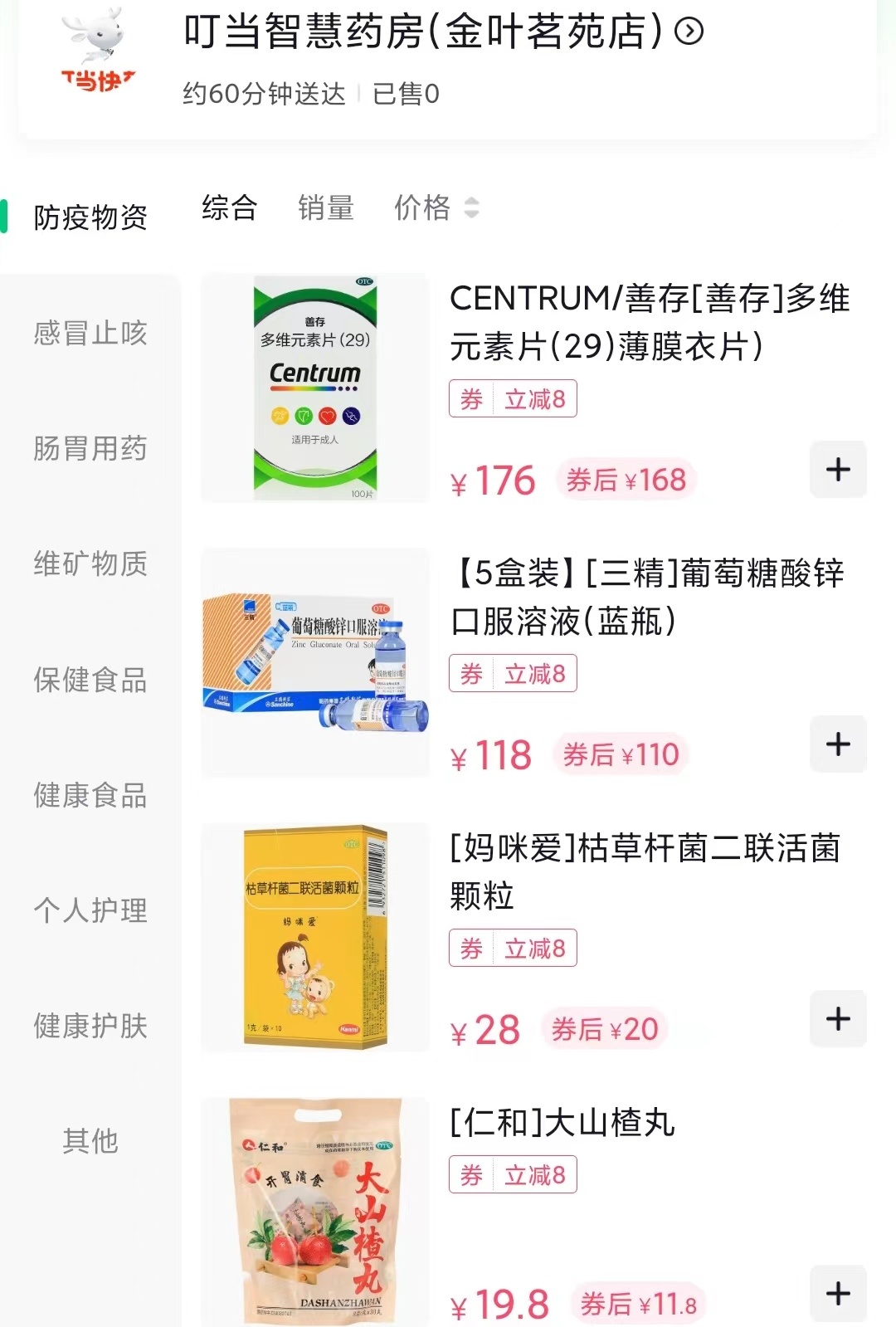Switch to the 感冒止咳 category

[90, 334]
